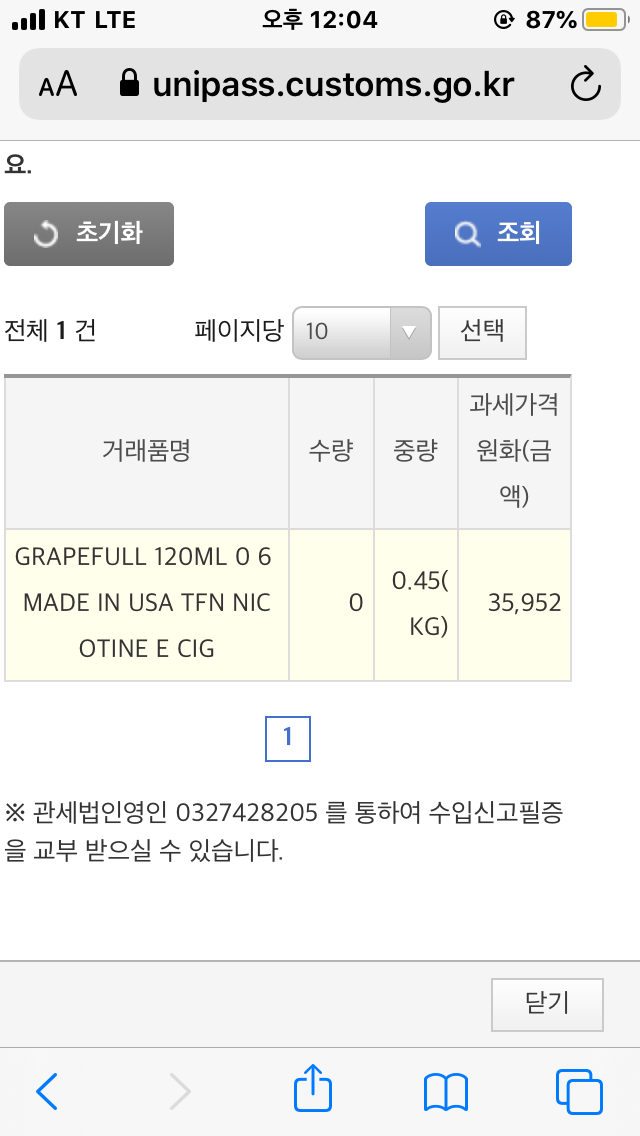Run the 조회 search button

[498, 234]
